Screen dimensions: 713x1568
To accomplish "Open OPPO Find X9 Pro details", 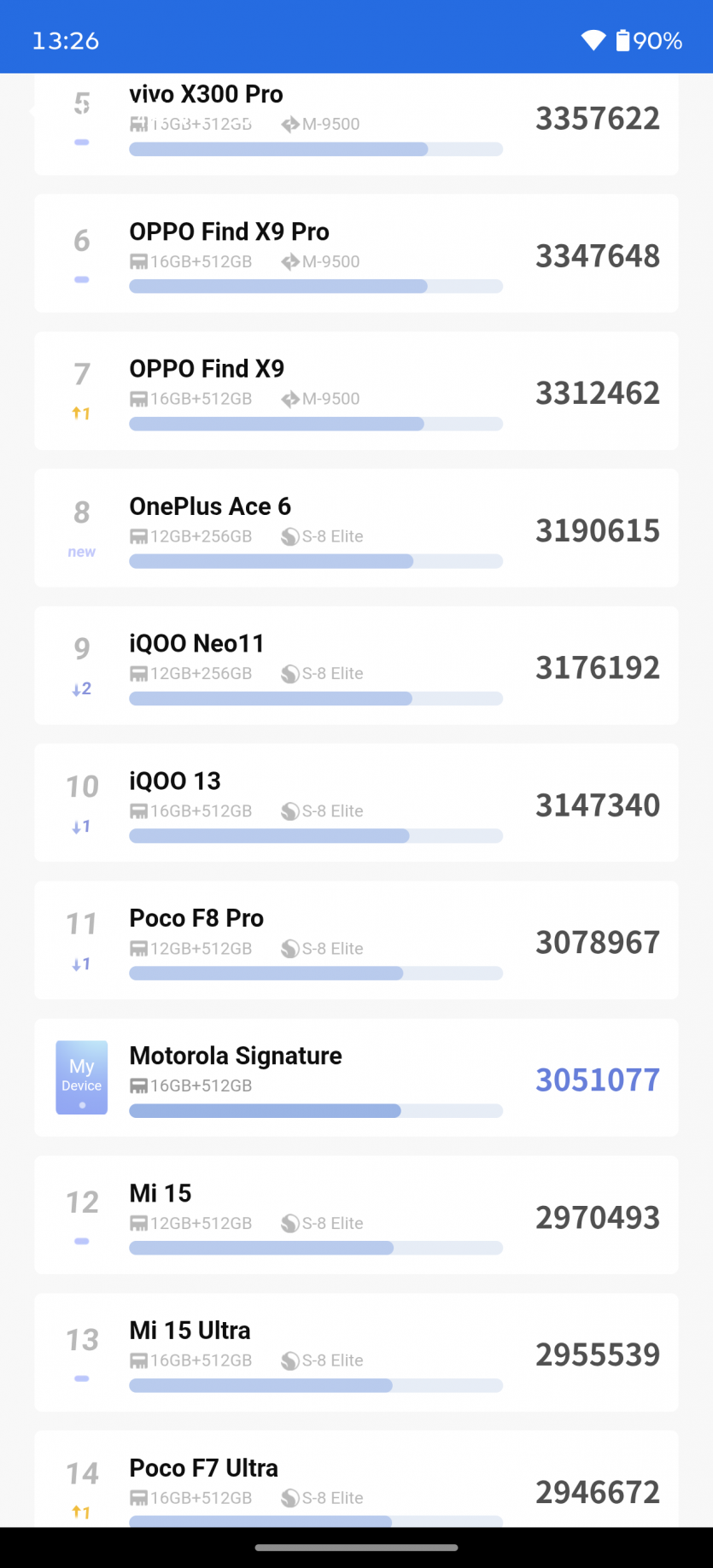I will click(x=356, y=254).
